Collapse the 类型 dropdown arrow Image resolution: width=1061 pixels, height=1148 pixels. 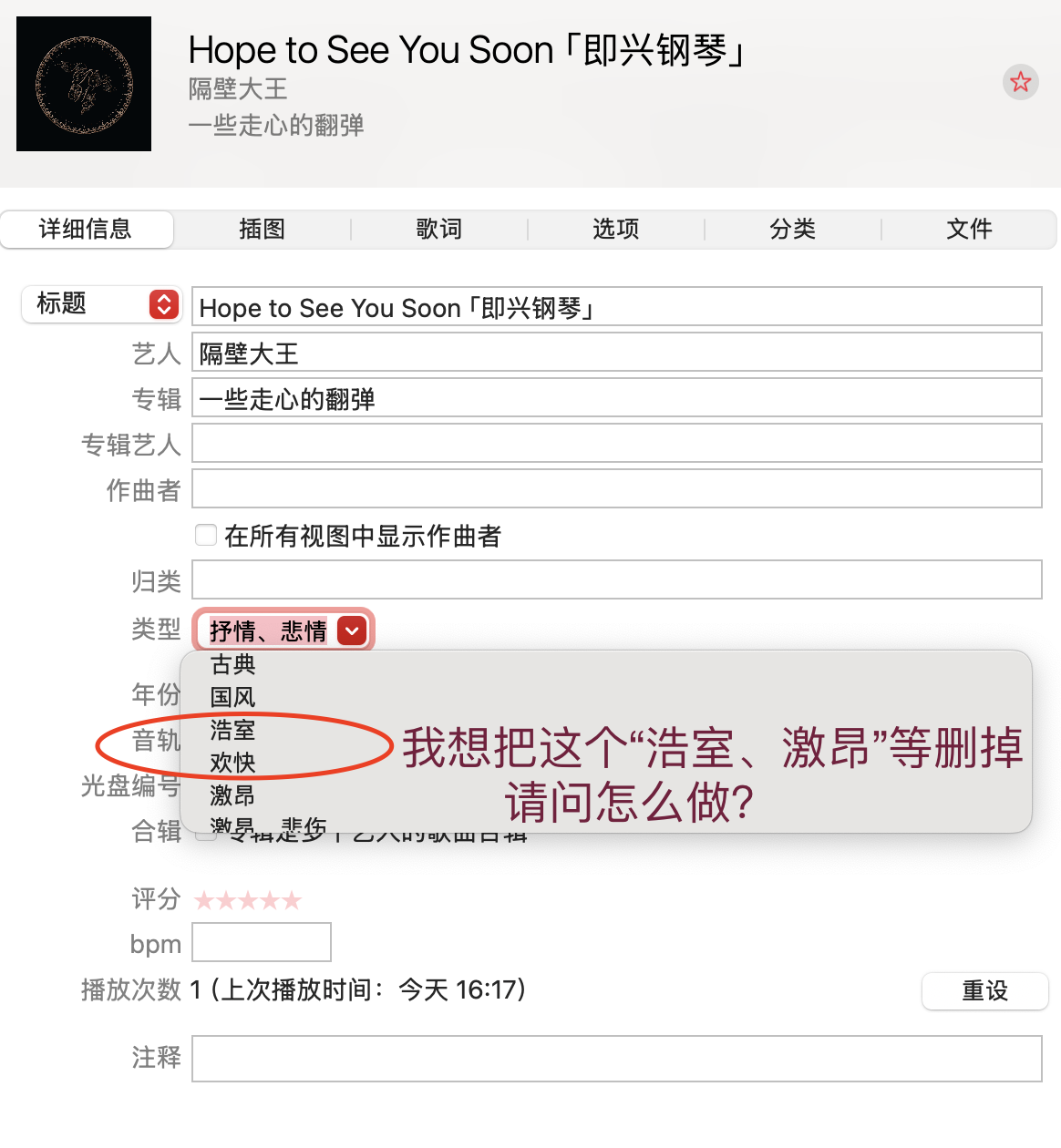coord(352,630)
